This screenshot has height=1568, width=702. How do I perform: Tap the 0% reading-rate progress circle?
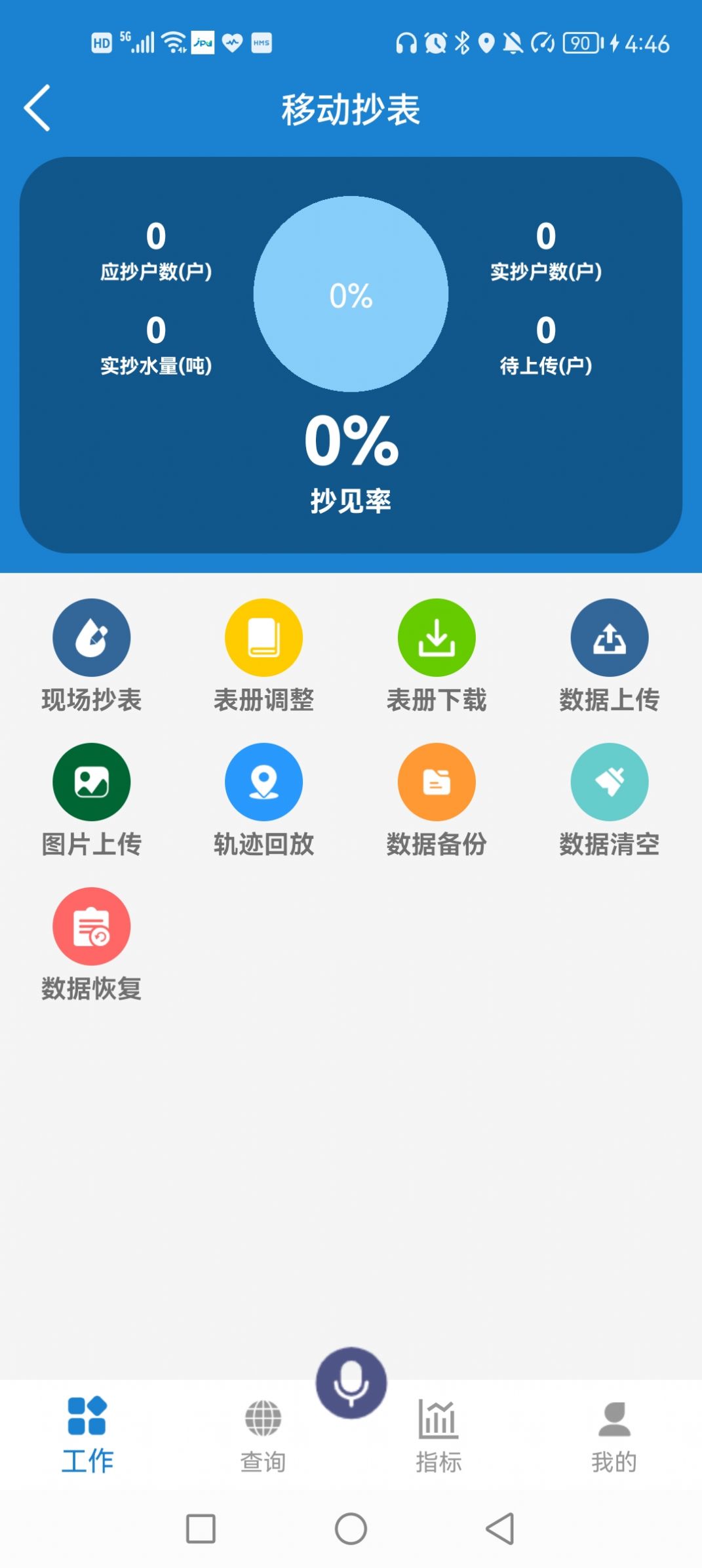351,295
